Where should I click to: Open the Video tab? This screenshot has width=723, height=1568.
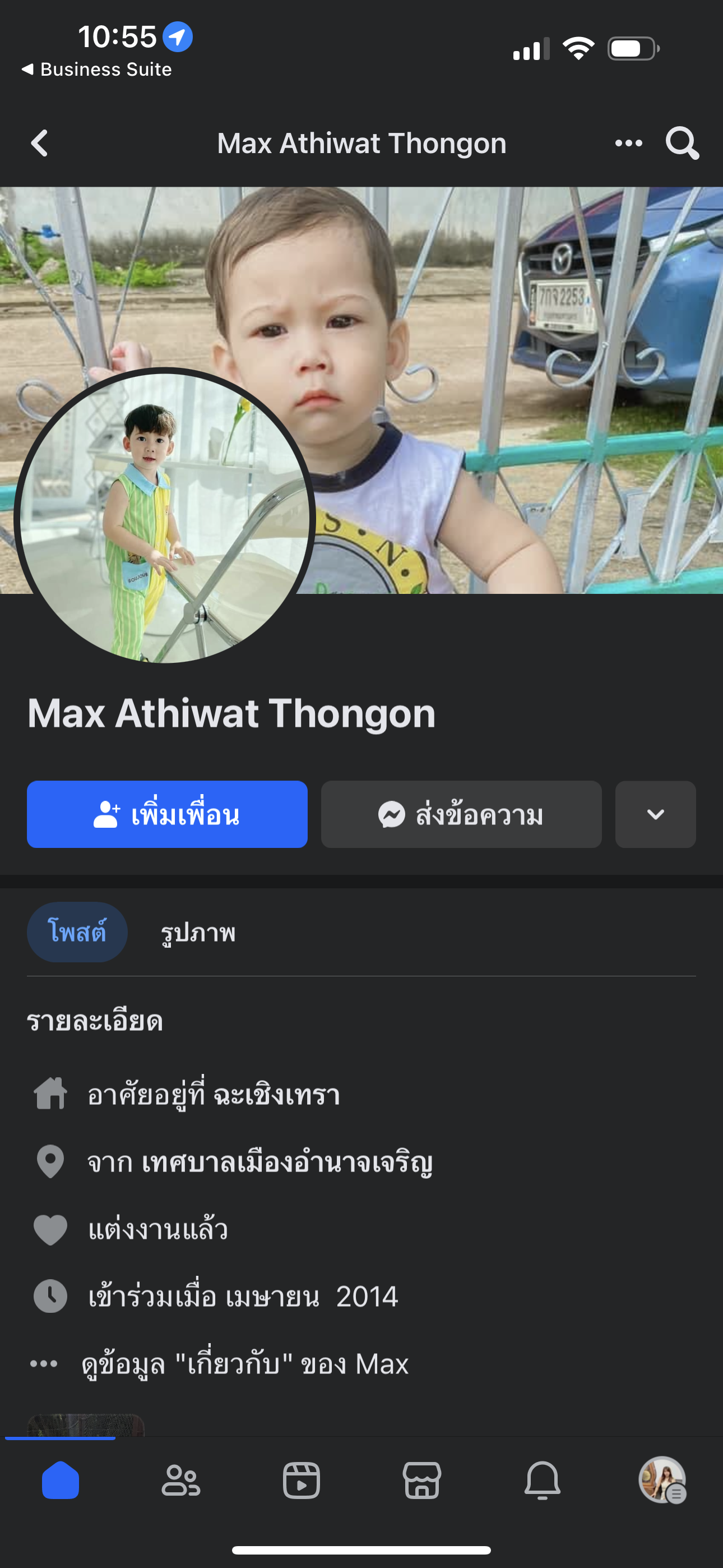click(x=302, y=1480)
